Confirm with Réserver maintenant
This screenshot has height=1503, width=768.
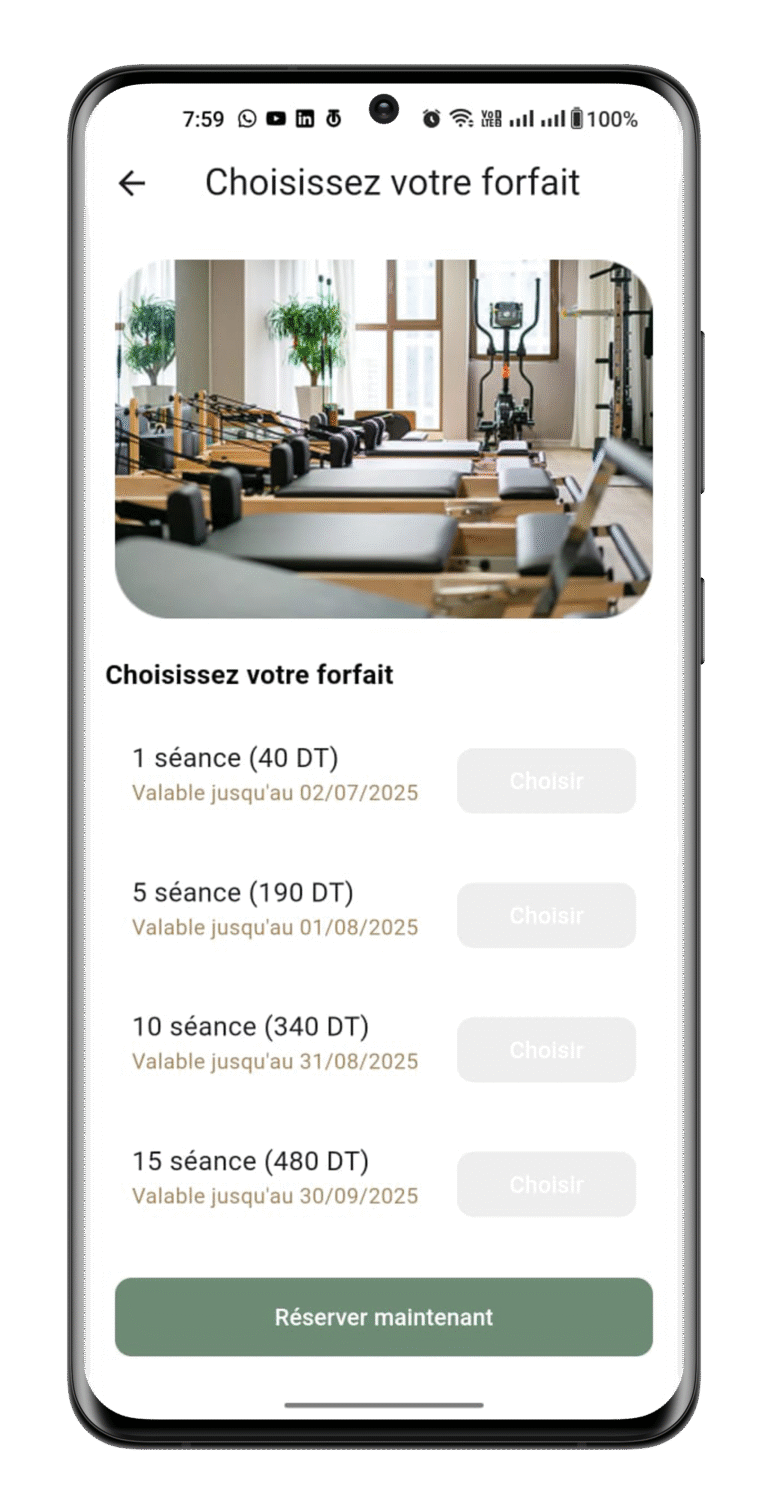(384, 1317)
